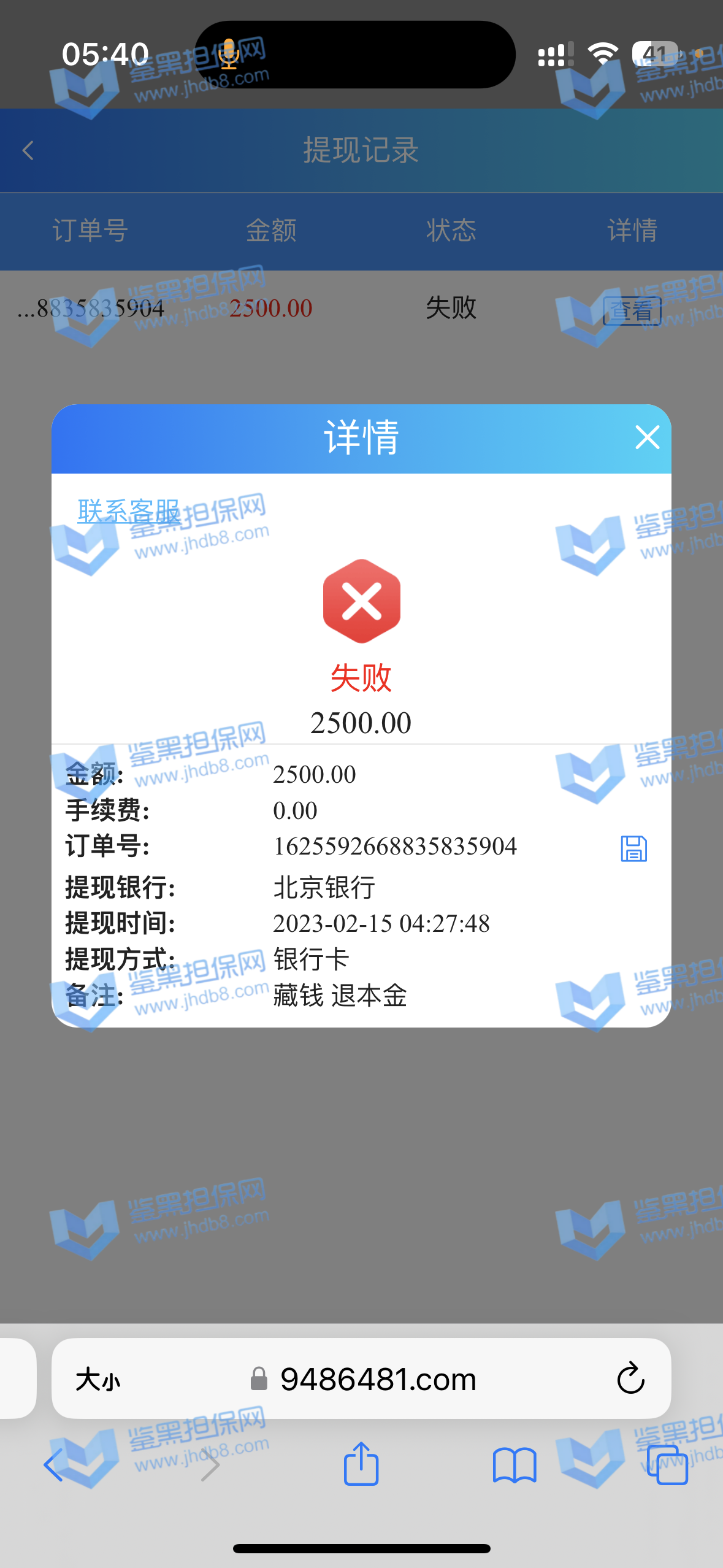Open the 联系客服 link

[x=129, y=511]
